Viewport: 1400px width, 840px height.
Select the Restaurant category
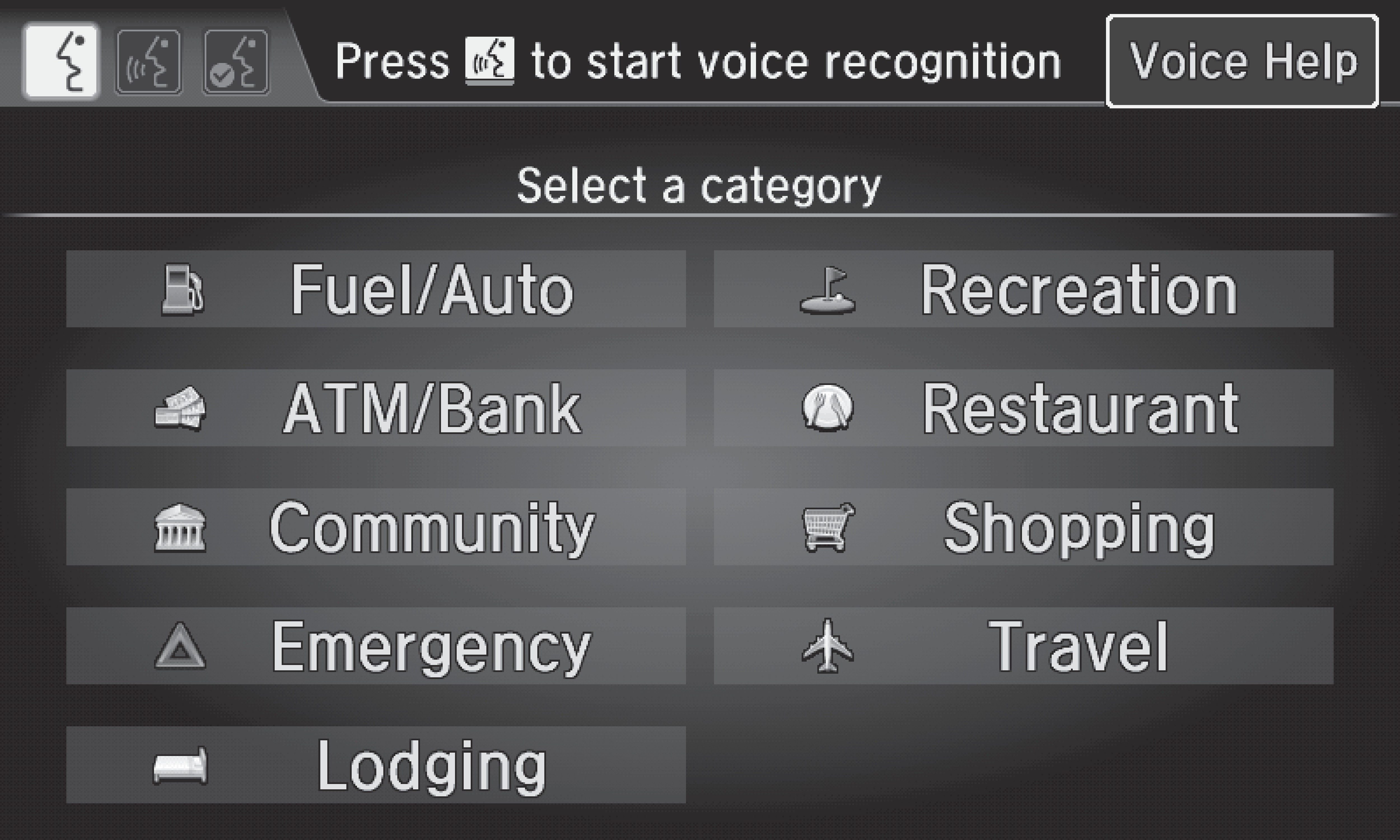click(1023, 408)
